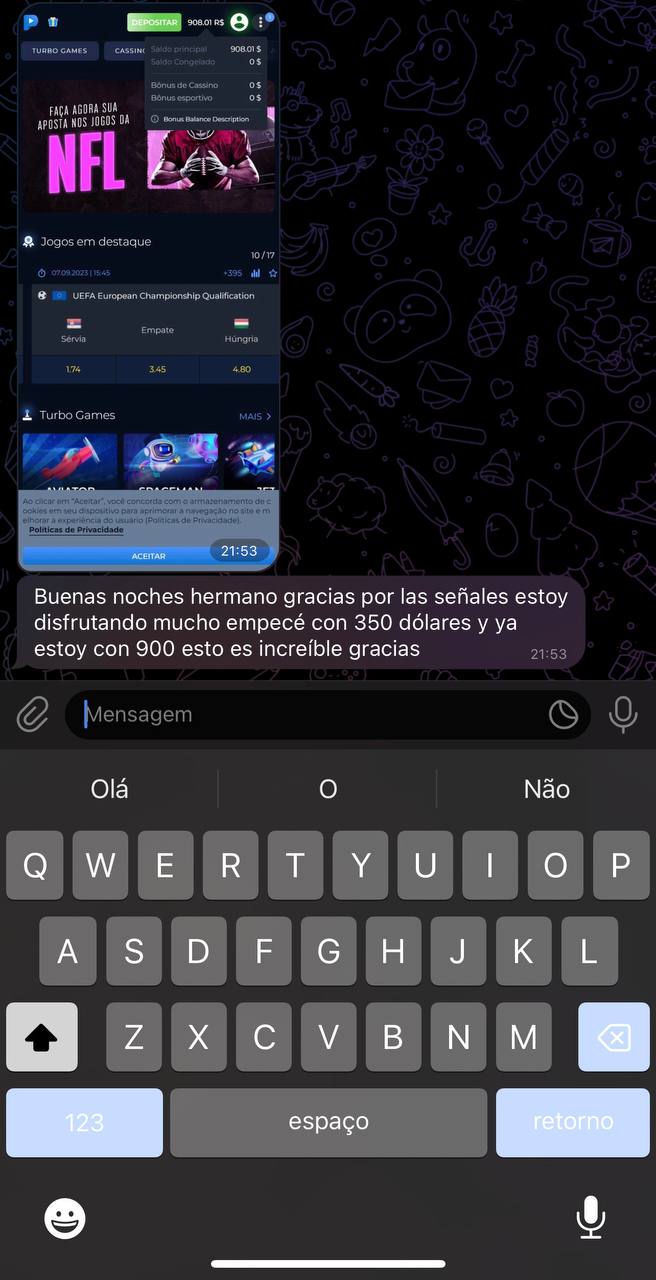The image size is (656, 1280).
Task: Record a voice message with microphone
Action: pyautogui.click(x=623, y=714)
